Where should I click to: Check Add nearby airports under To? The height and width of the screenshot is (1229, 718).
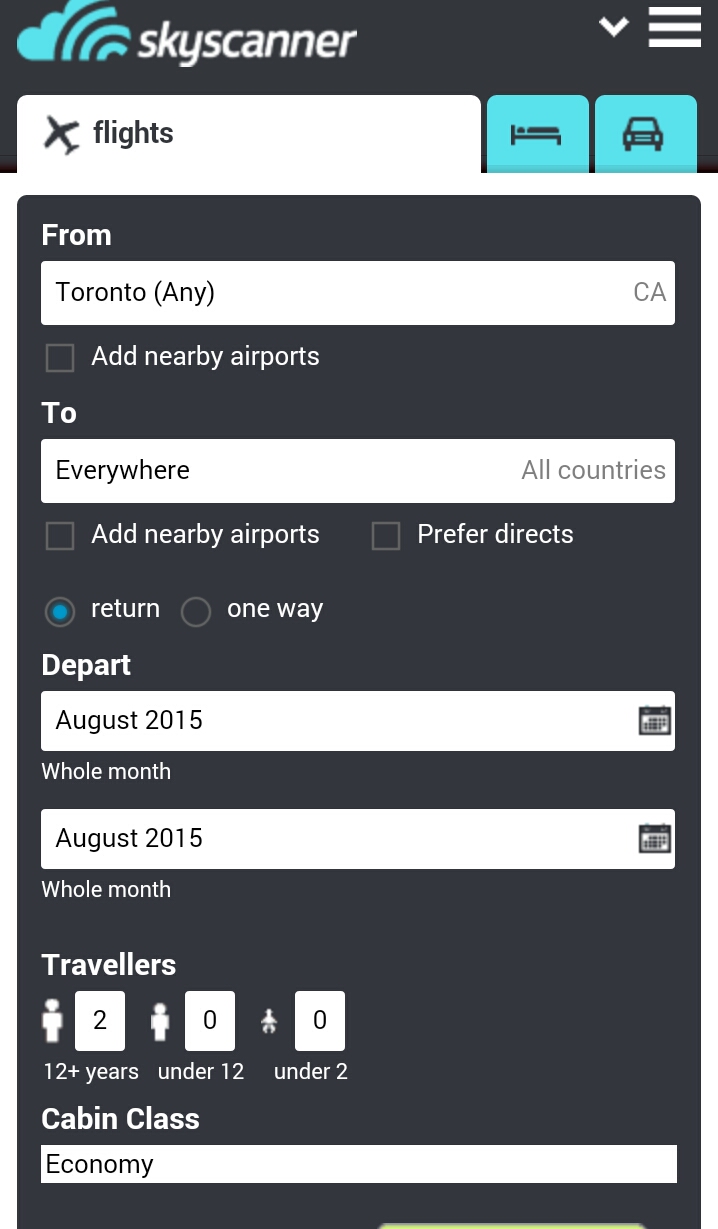click(x=61, y=536)
